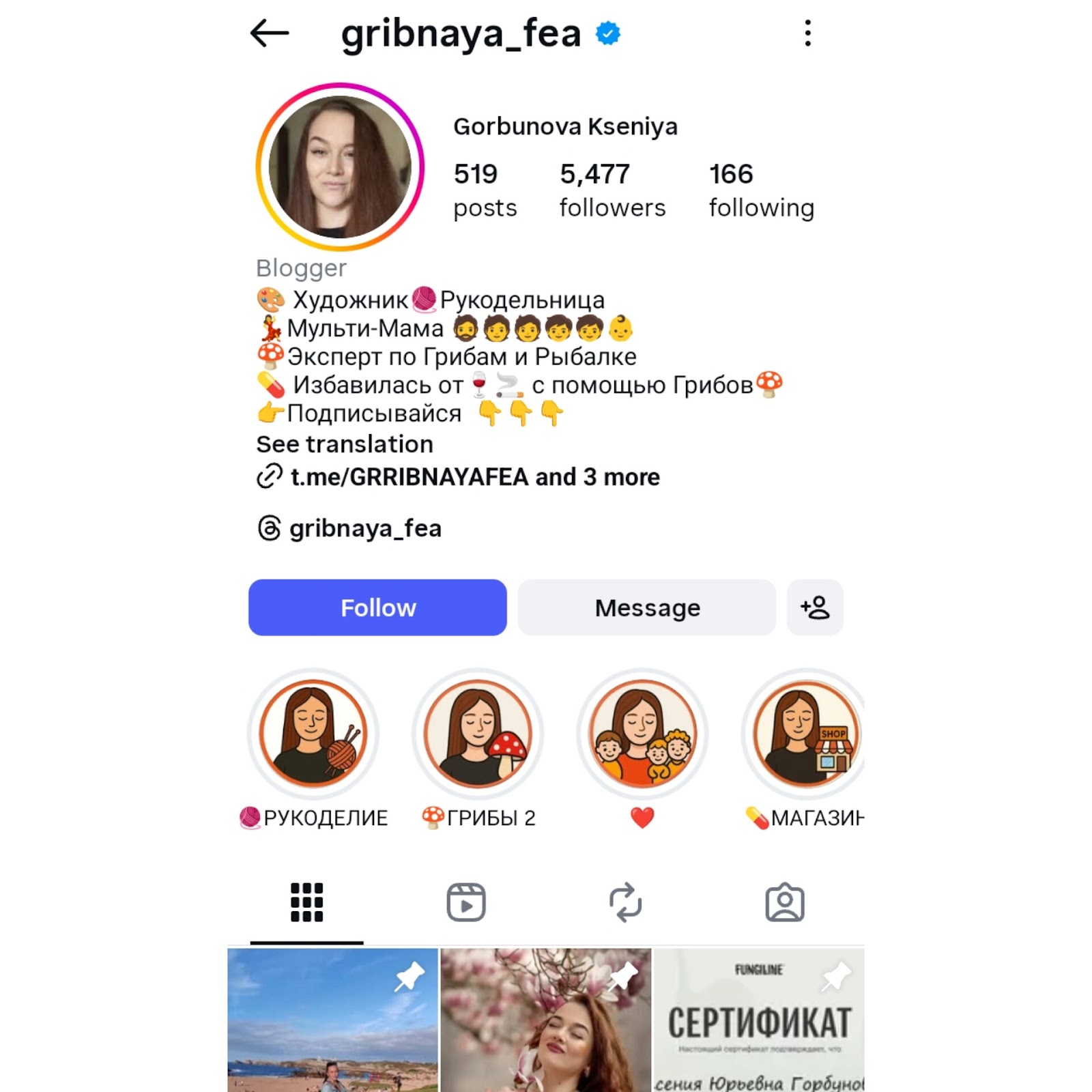This screenshot has width=1092, height=1092.
Task: Switch to the Reels tab
Action: 466,902
